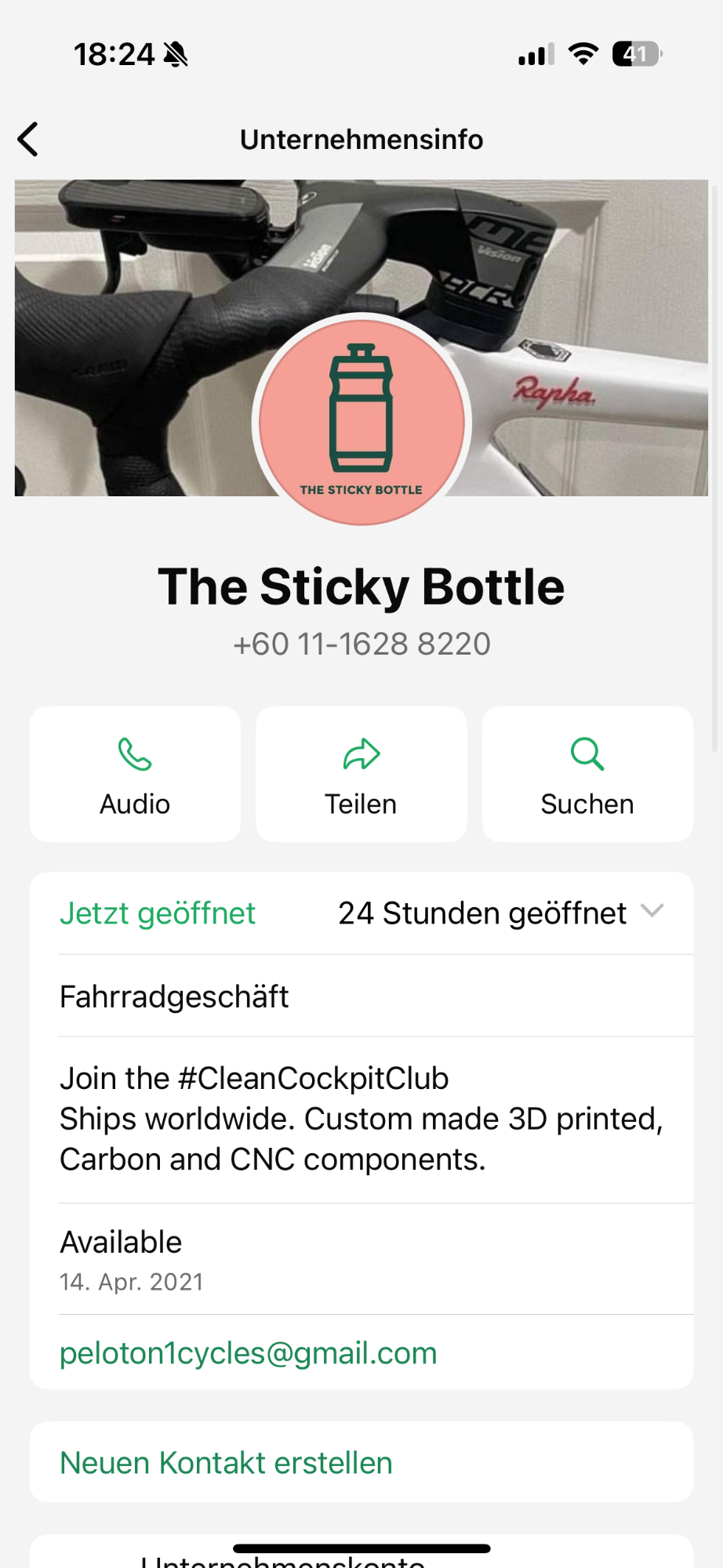Viewport: 723px width, 1568px height.
Task: Select Neuen Kontakt erstellen
Action: (226, 1463)
